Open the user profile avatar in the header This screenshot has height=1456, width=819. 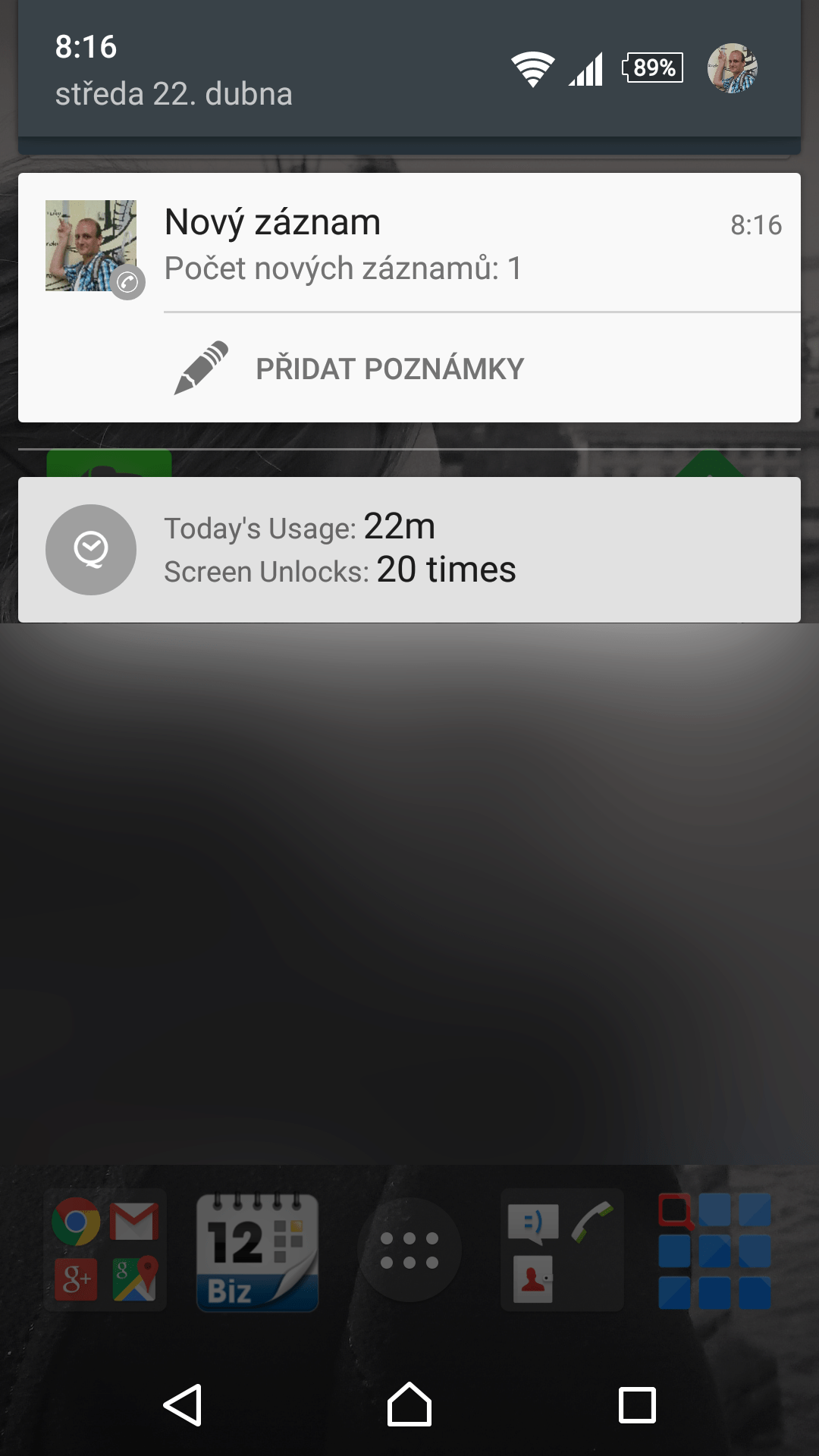click(732, 68)
